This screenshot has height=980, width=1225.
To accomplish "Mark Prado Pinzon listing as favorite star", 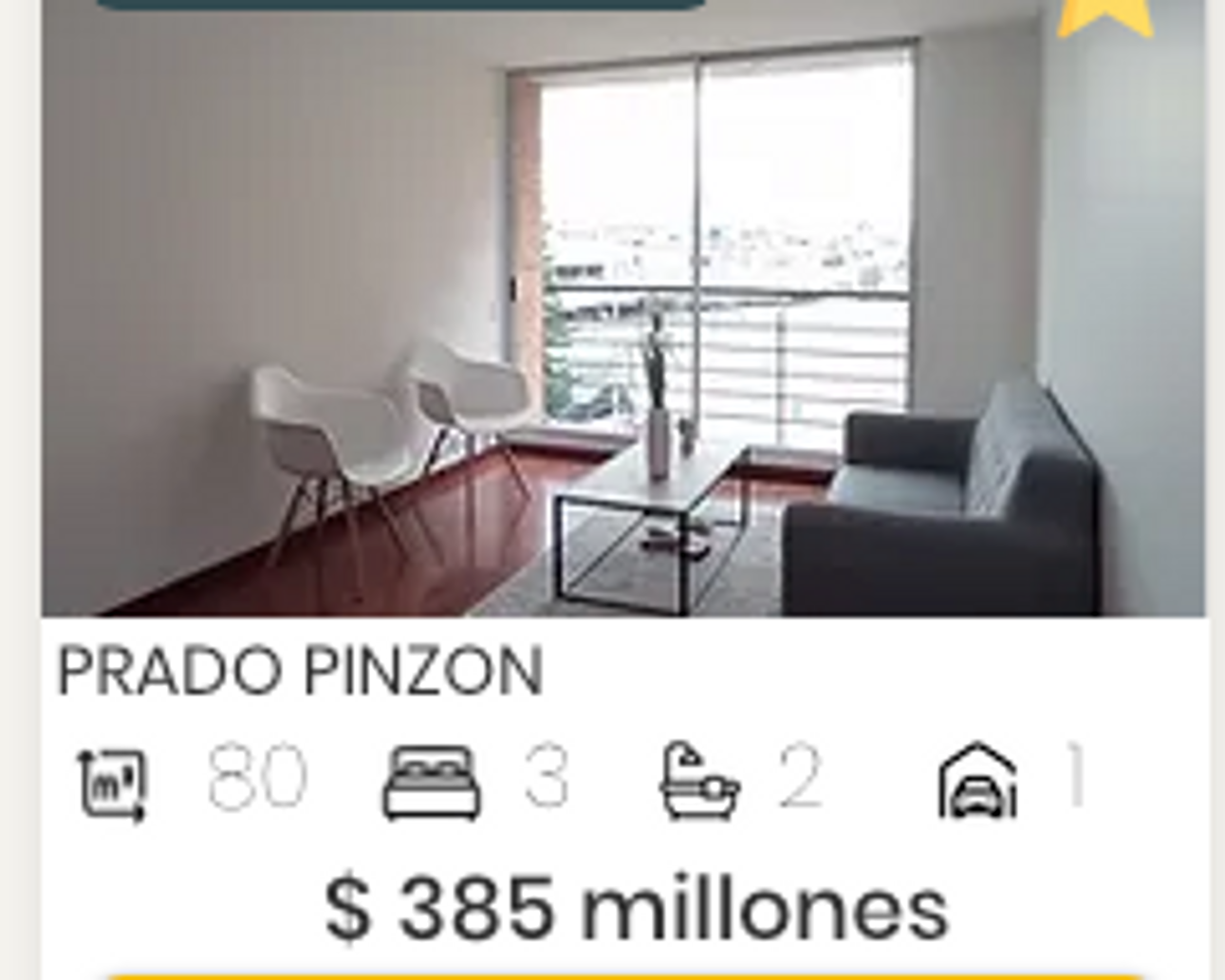I will click(1104, 16).
